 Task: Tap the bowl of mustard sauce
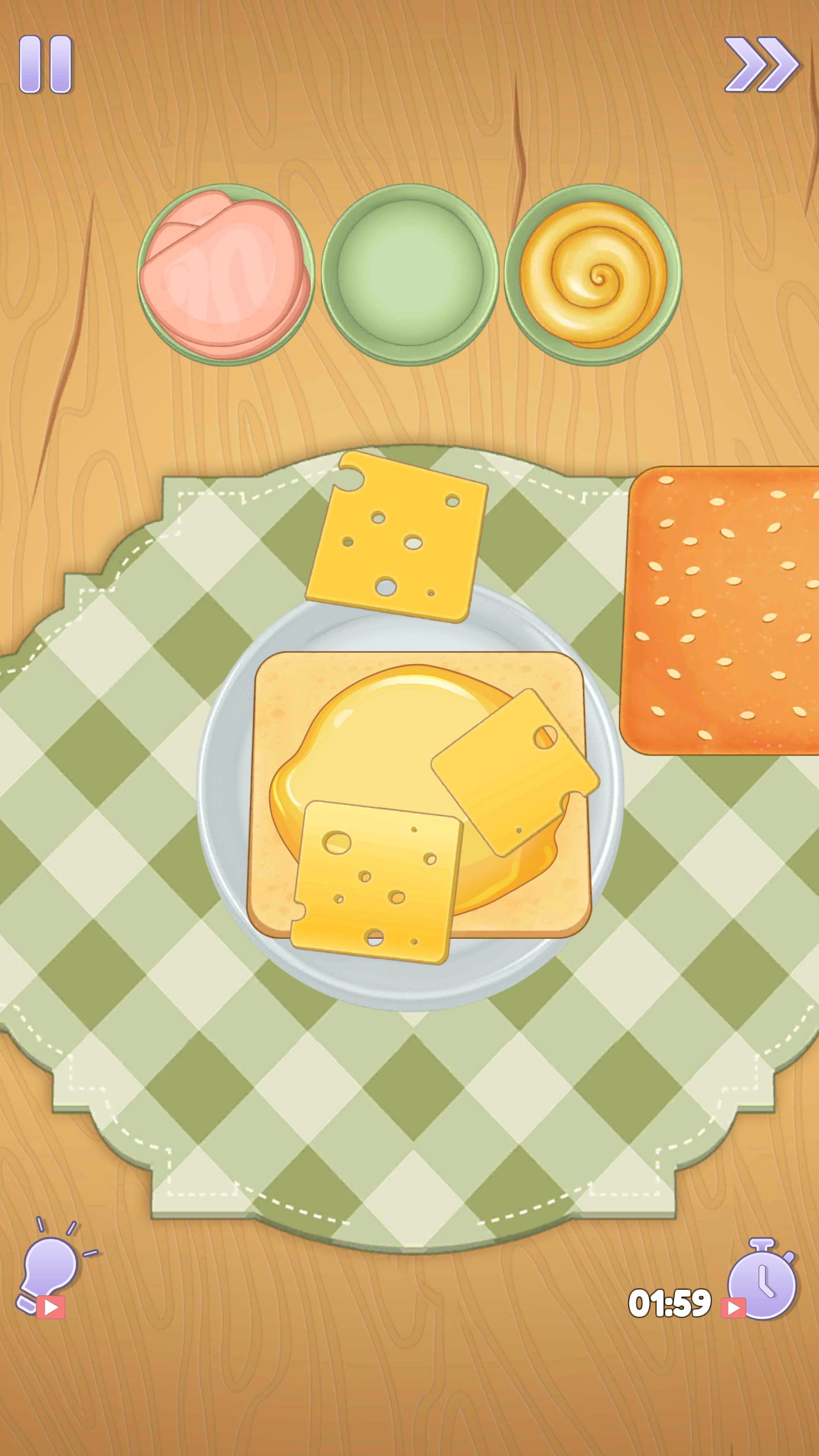(x=593, y=275)
